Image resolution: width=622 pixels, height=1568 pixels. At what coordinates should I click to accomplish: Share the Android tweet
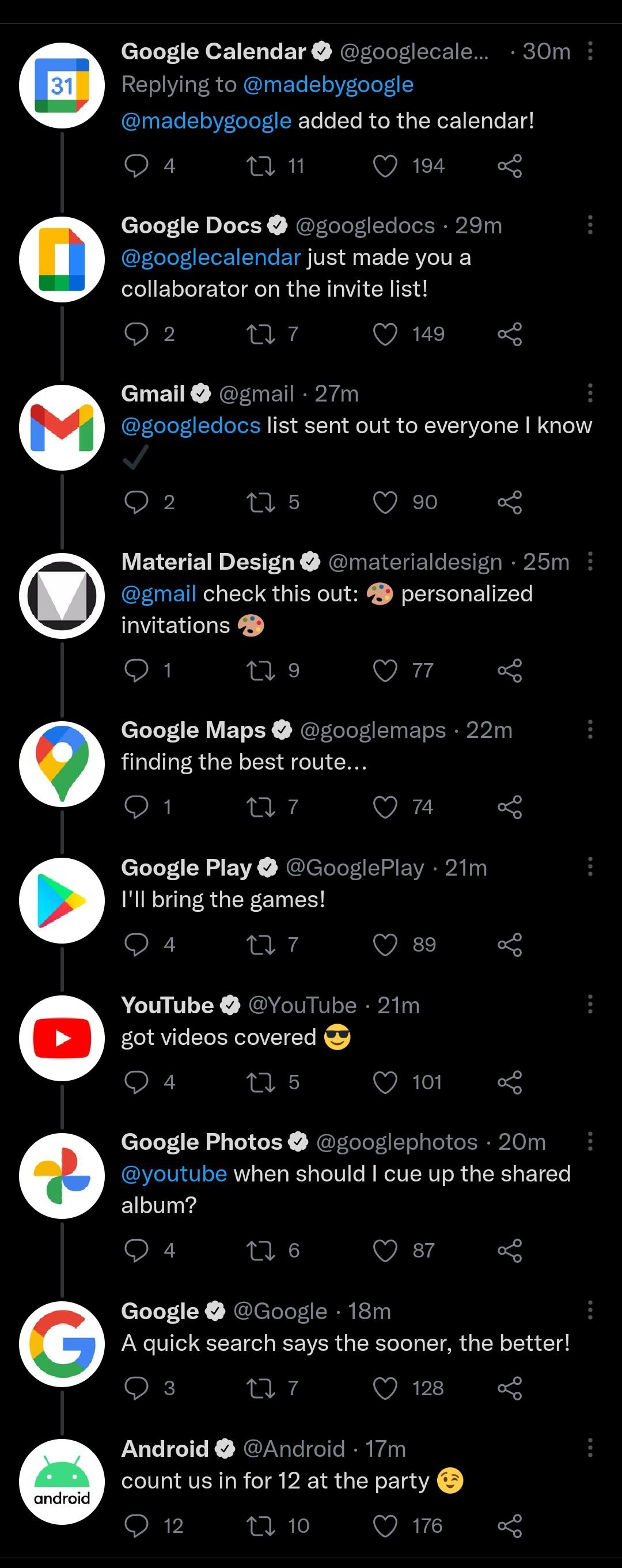[x=510, y=1526]
